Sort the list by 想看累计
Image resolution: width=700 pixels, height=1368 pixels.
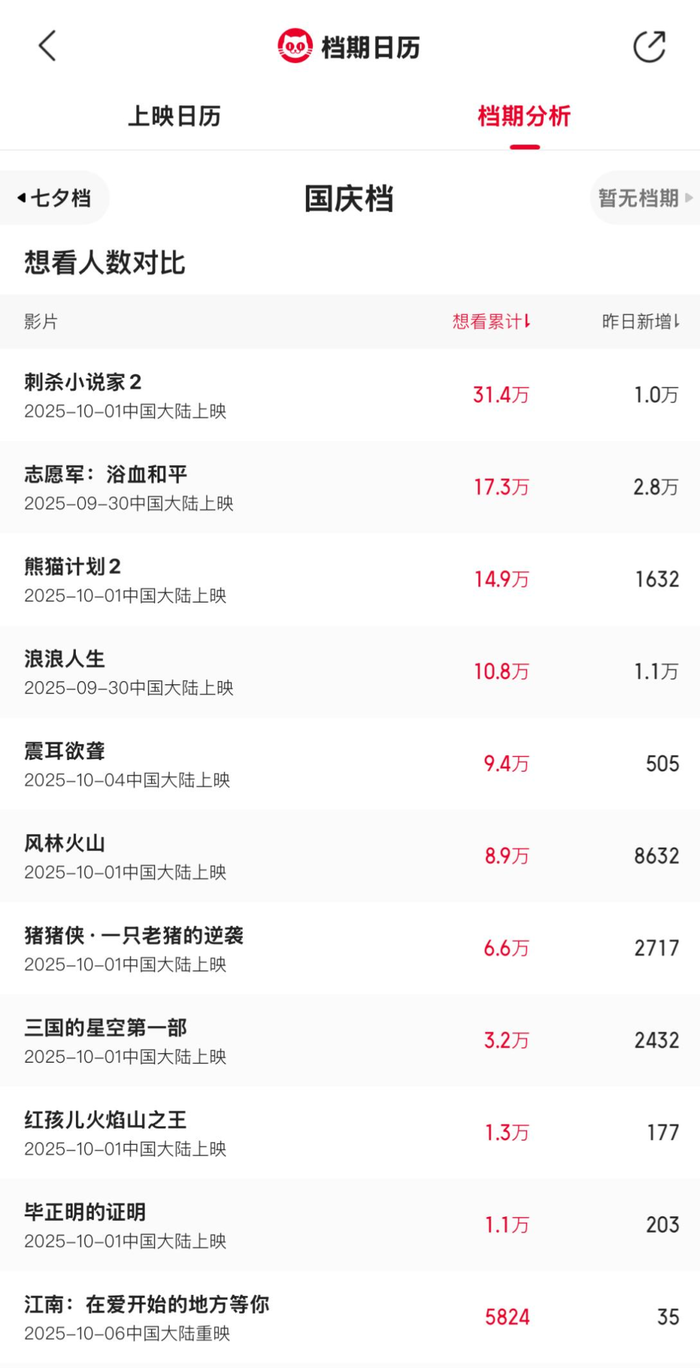[491, 322]
